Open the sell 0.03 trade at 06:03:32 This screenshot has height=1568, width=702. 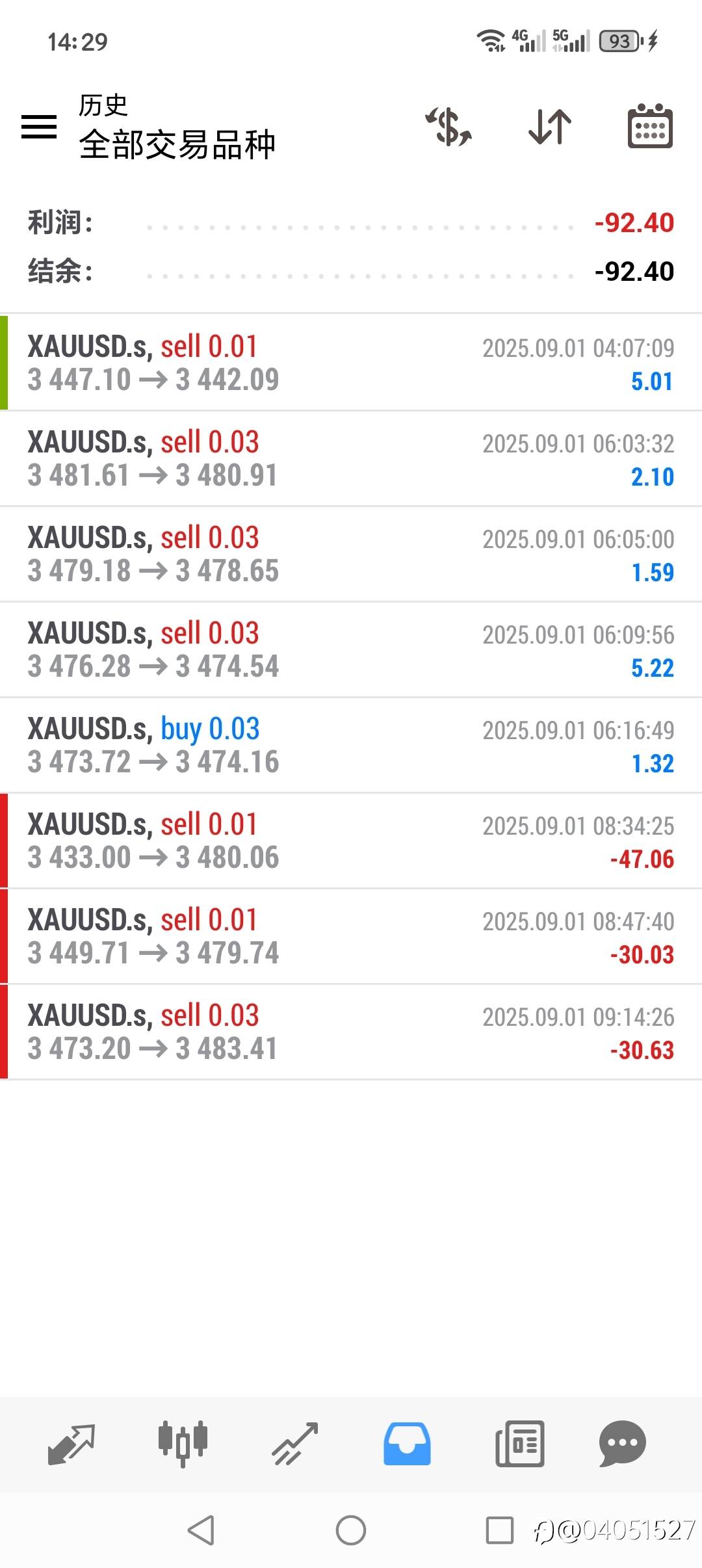click(351, 458)
